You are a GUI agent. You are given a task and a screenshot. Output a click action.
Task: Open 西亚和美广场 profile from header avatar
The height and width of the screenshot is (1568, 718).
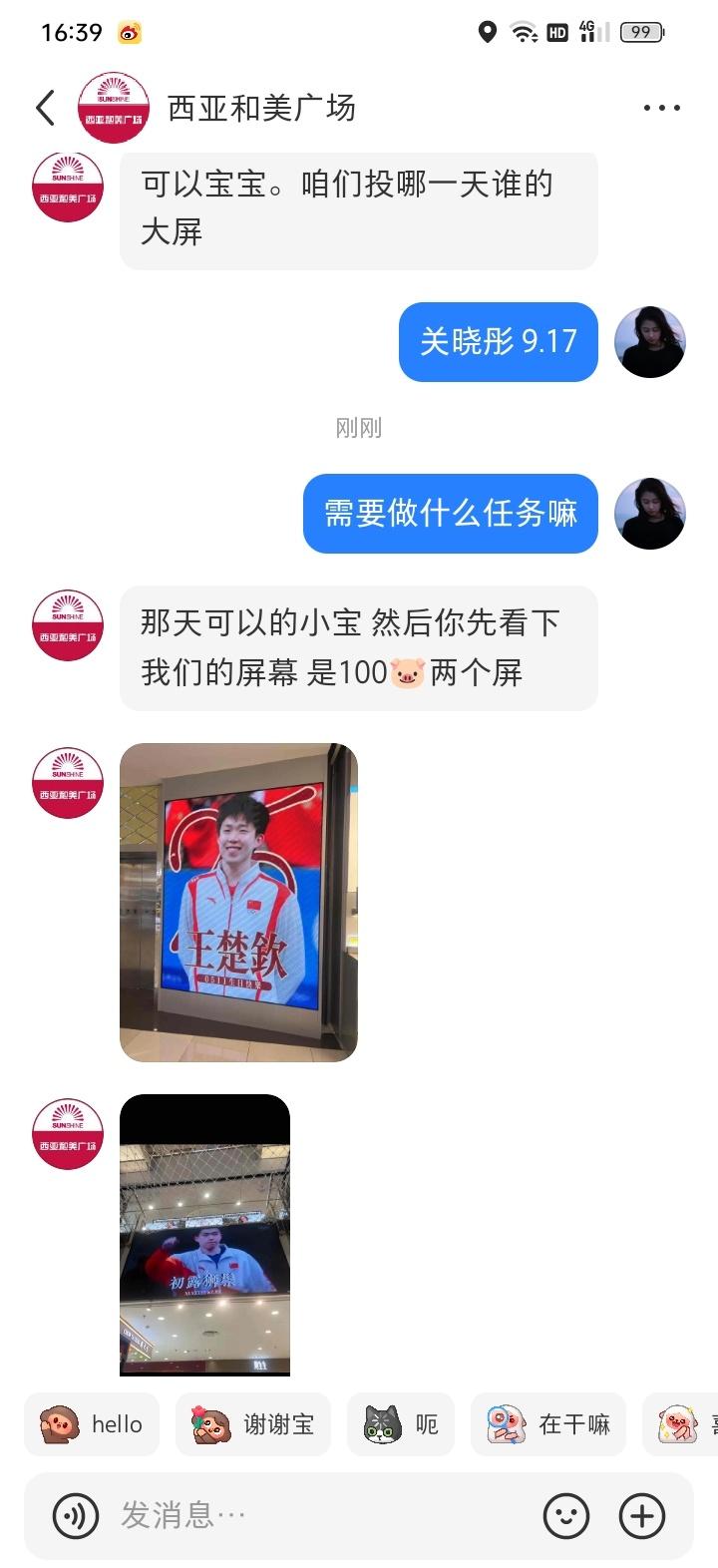(114, 108)
